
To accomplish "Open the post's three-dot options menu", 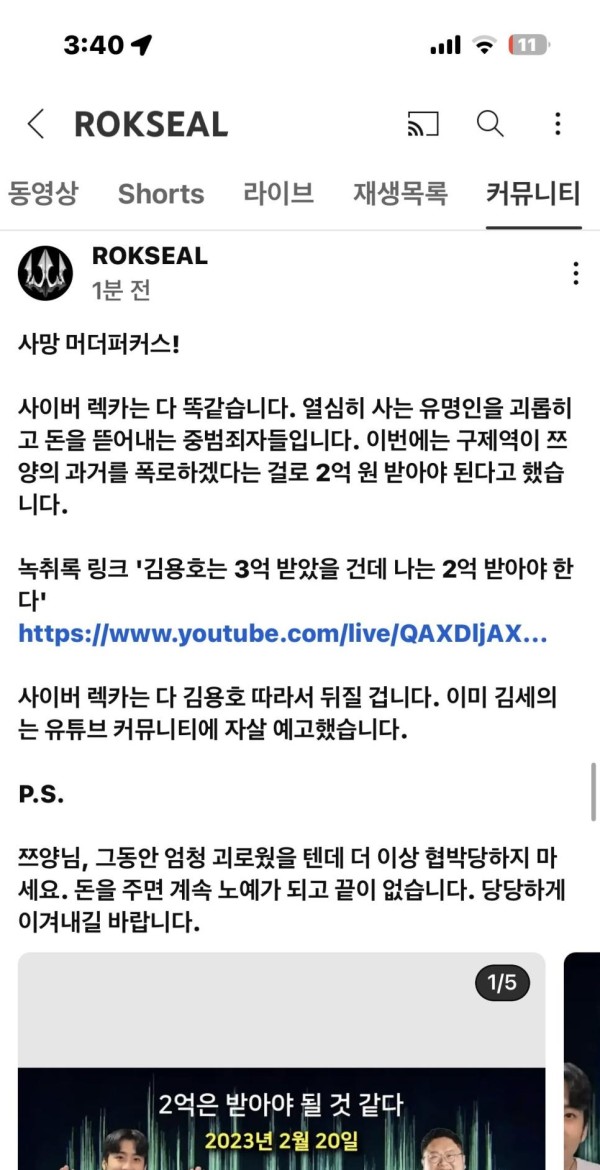I will tap(575, 273).
